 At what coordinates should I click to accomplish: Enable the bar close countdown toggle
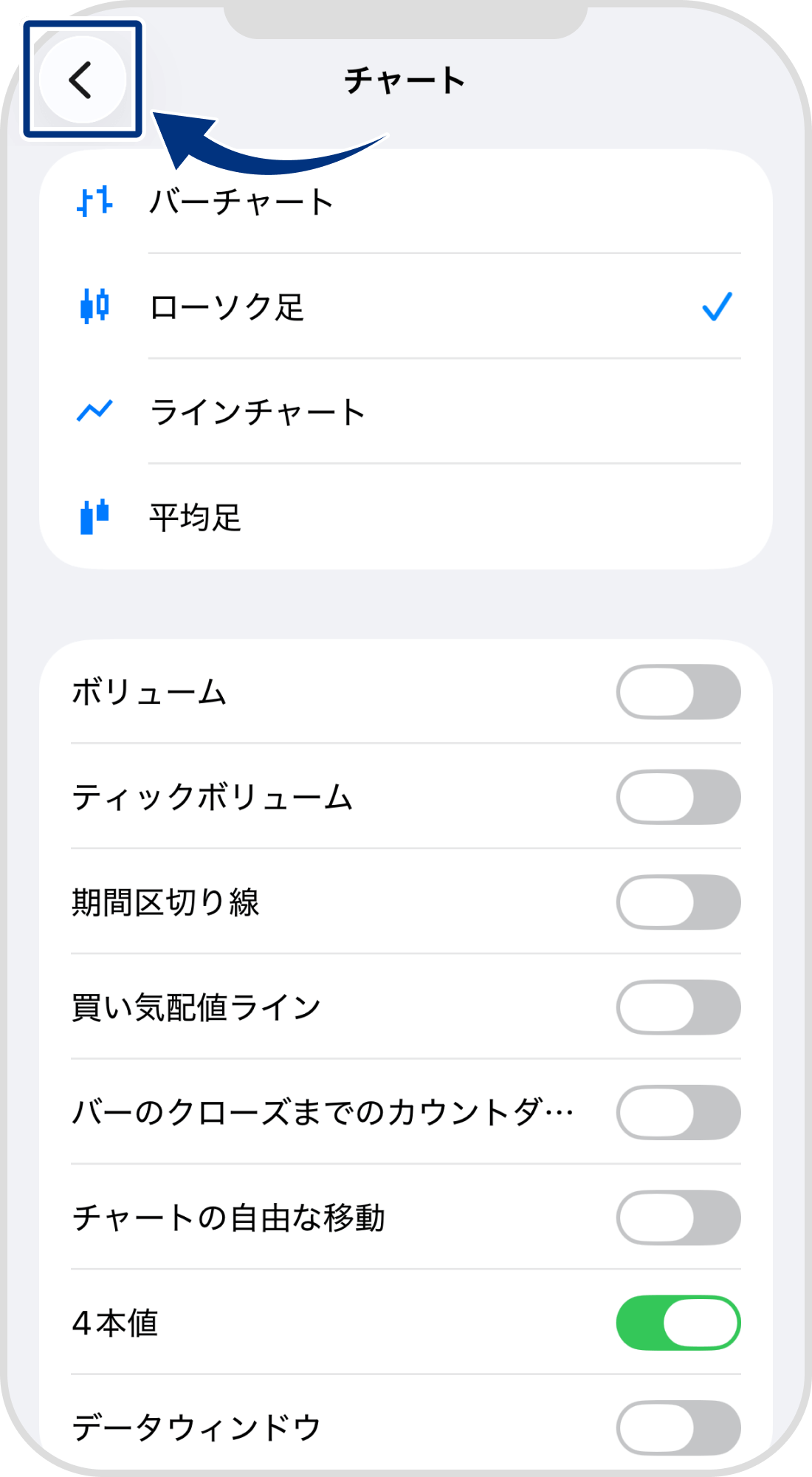point(678,1113)
